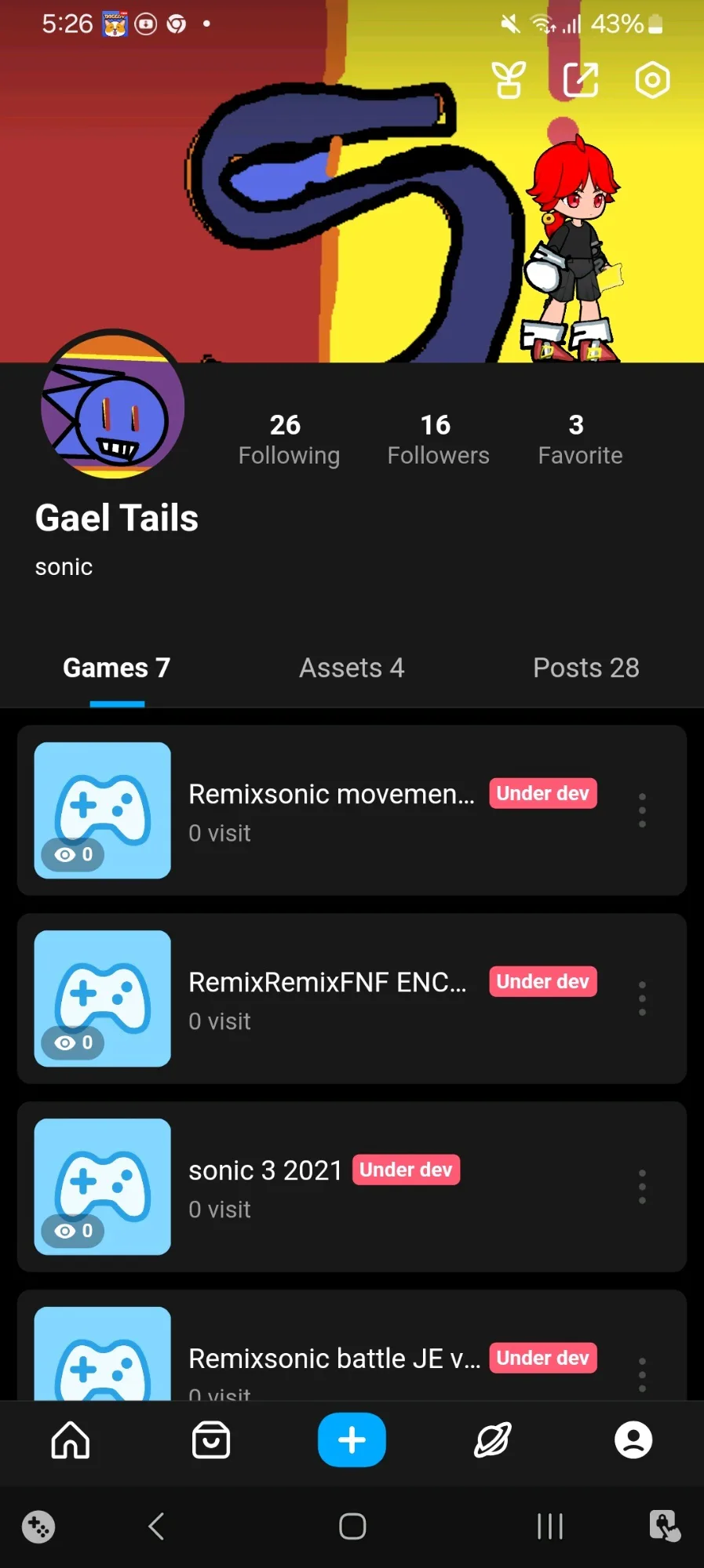Switch to the Posts 28 tab
The width and height of the screenshot is (704, 1568).
[585, 668]
